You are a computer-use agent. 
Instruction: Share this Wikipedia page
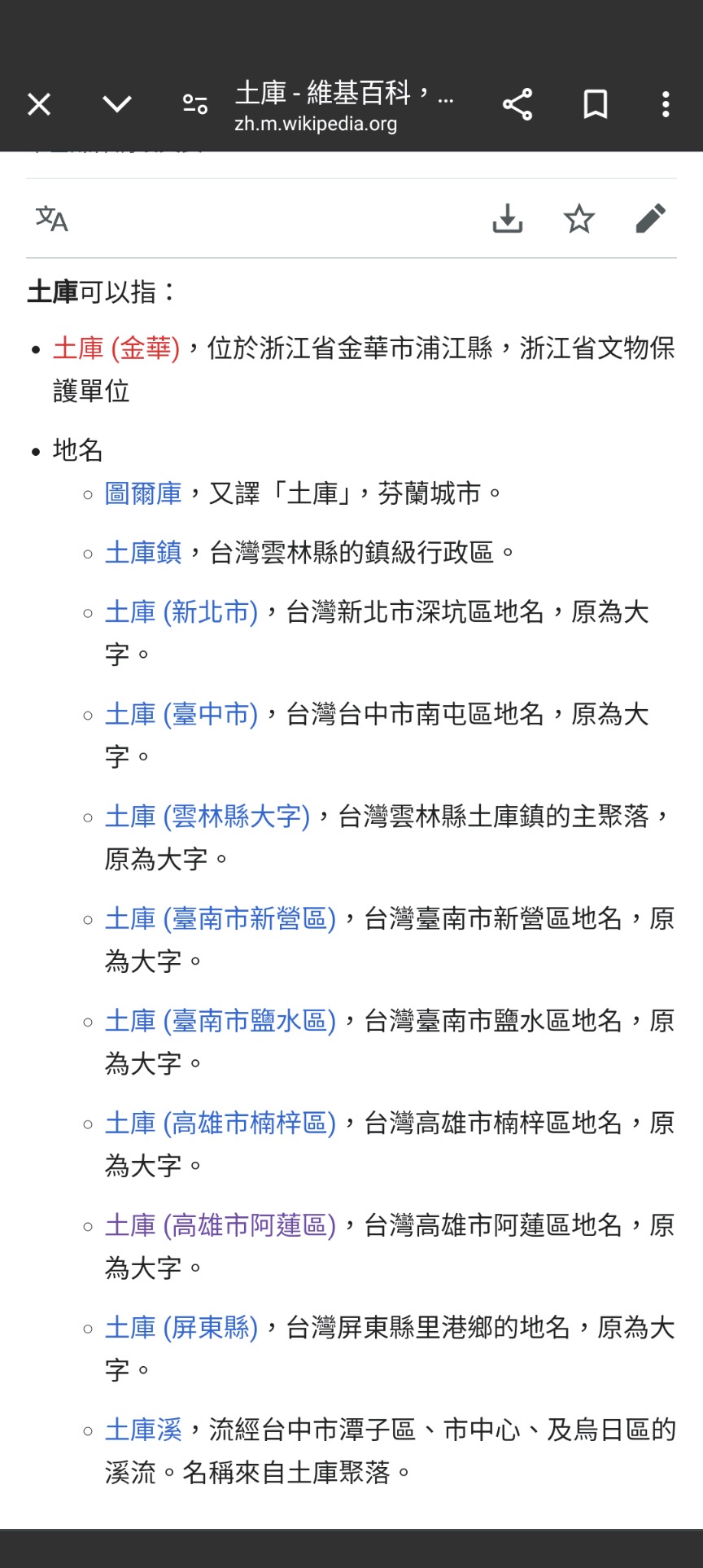517,104
